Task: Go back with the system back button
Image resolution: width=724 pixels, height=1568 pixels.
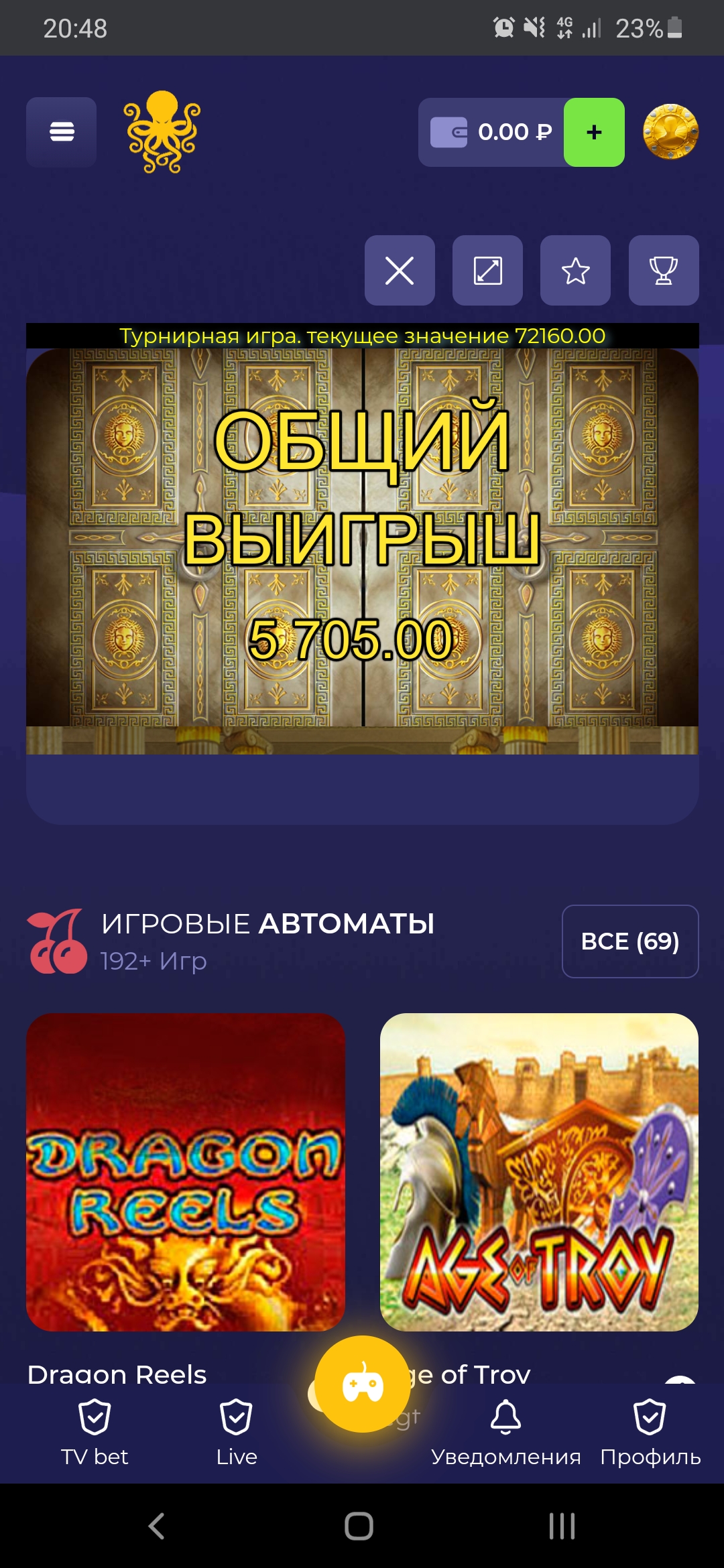Action: [x=156, y=1526]
